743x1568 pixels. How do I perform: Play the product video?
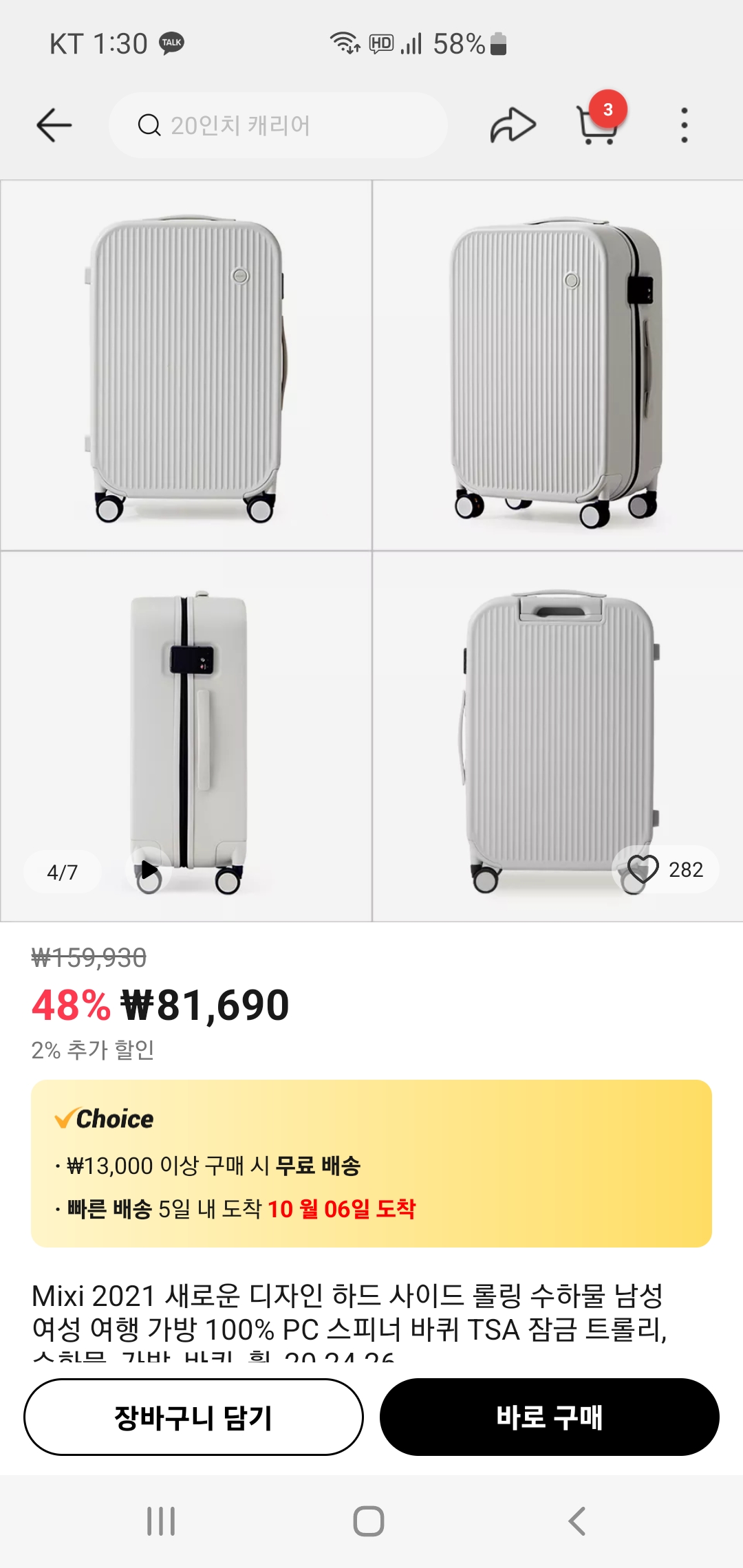149,870
